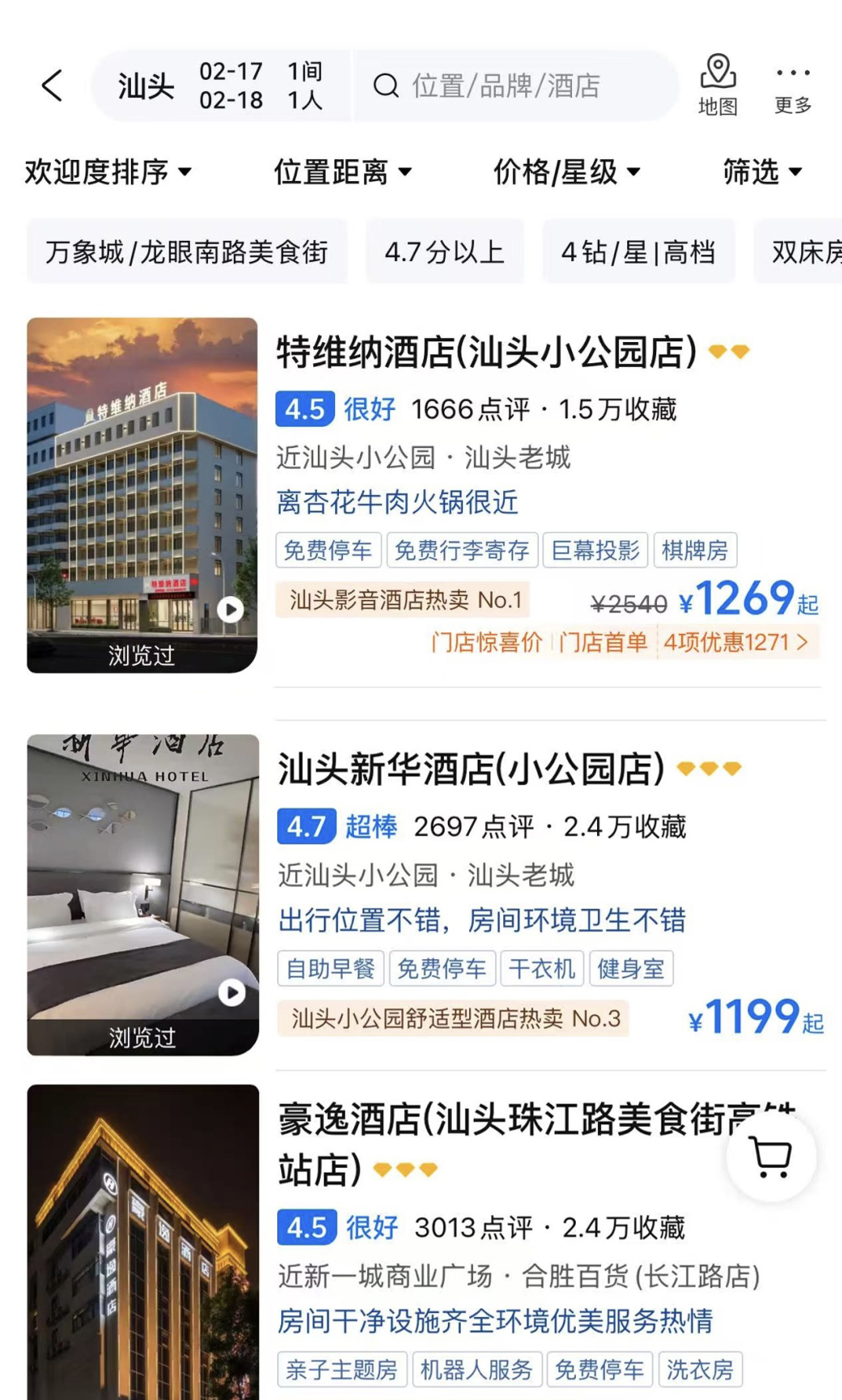This screenshot has width=842, height=1400.
Task: Toggle the 双床房 room type filter
Action: pos(808,252)
